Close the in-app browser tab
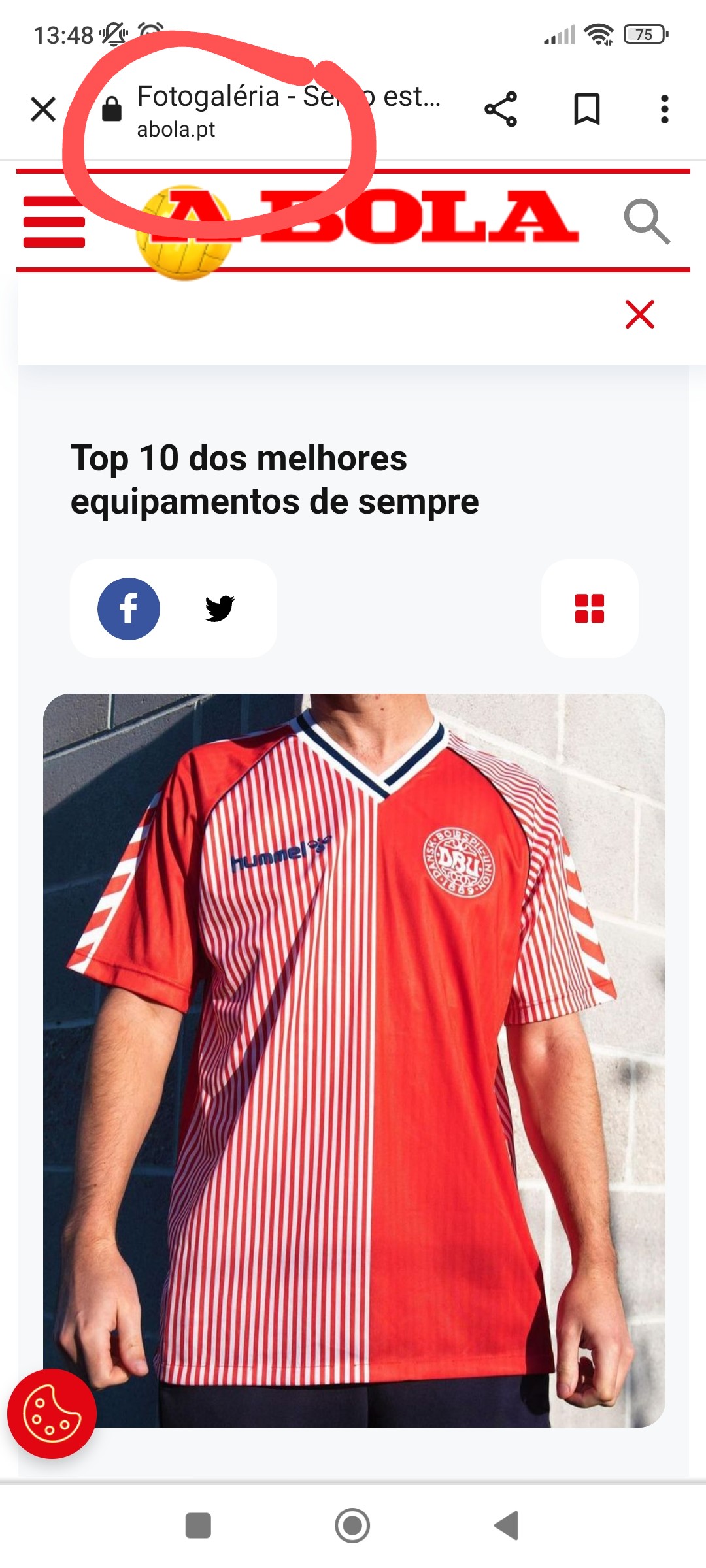 (43, 109)
